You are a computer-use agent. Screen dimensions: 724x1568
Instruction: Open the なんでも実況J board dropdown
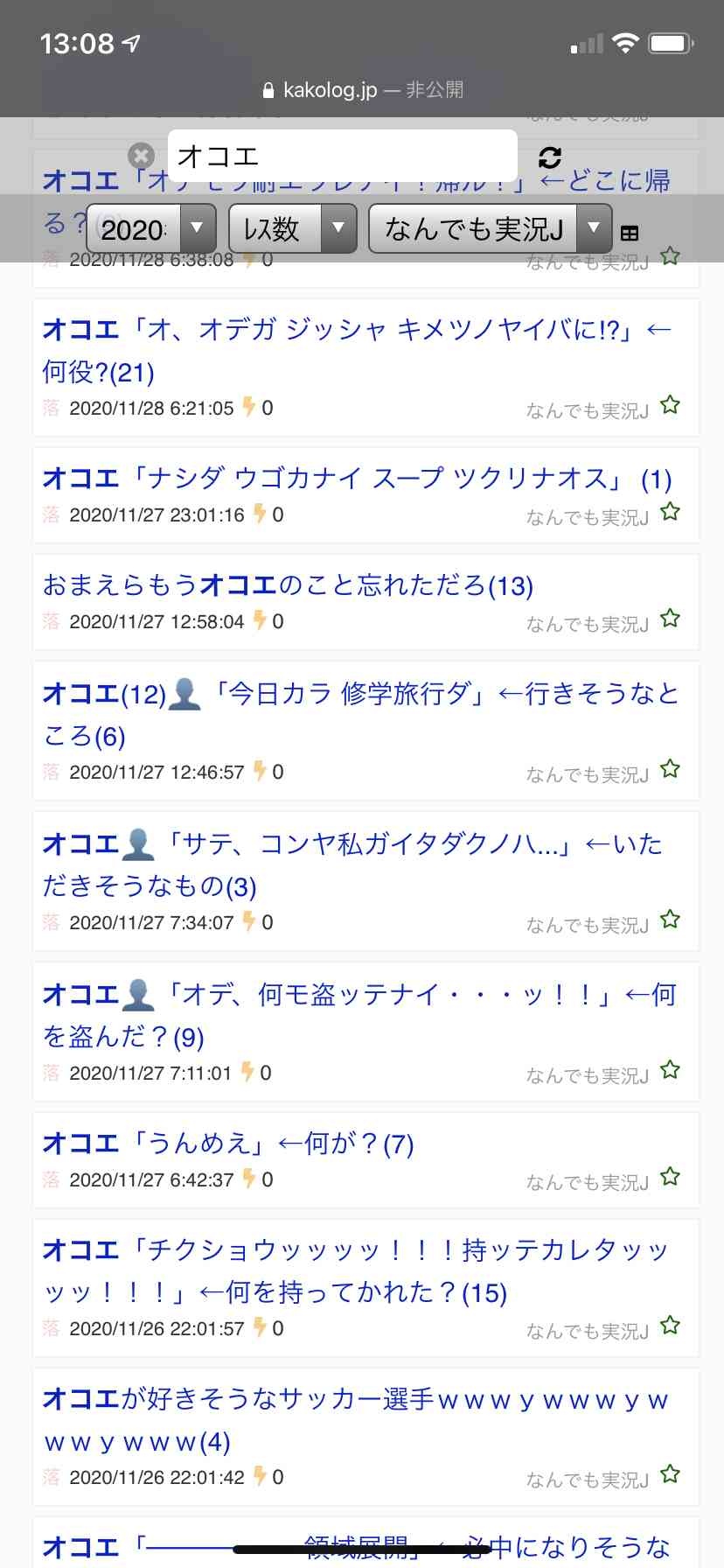(x=490, y=229)
